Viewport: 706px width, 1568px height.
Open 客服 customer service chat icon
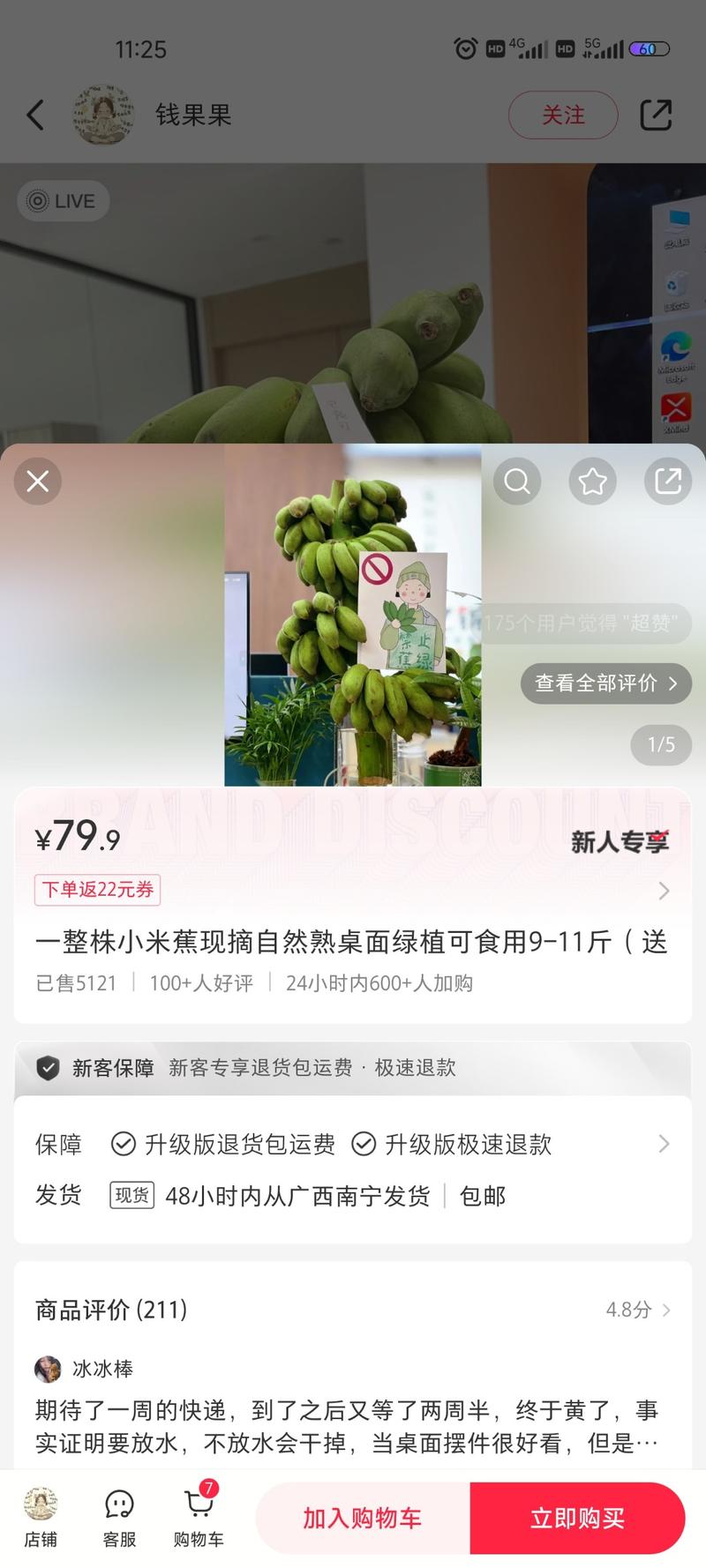[x=118, y=1515]
